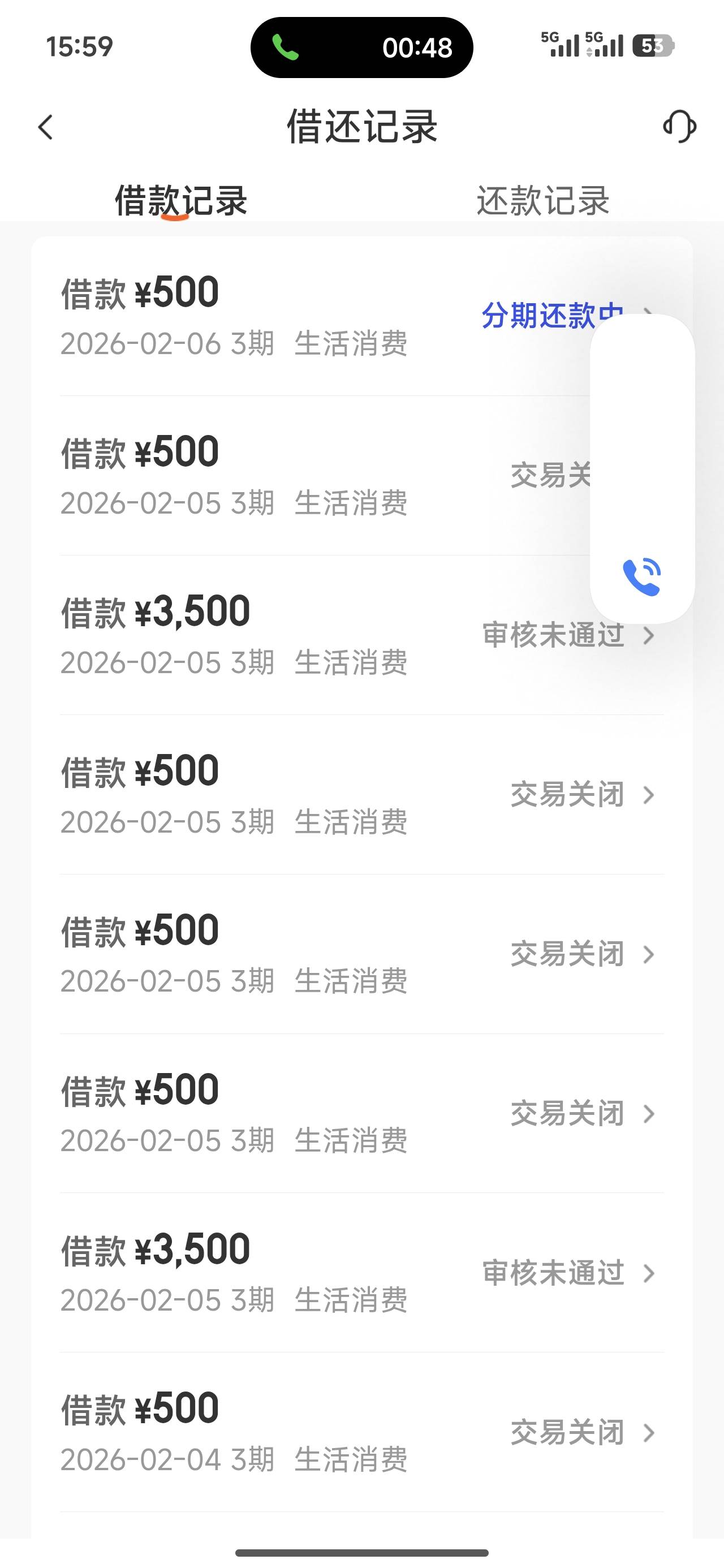724x1568 pixels.
Task: Select the 借款记录 tab
Action: coord(181,201)
